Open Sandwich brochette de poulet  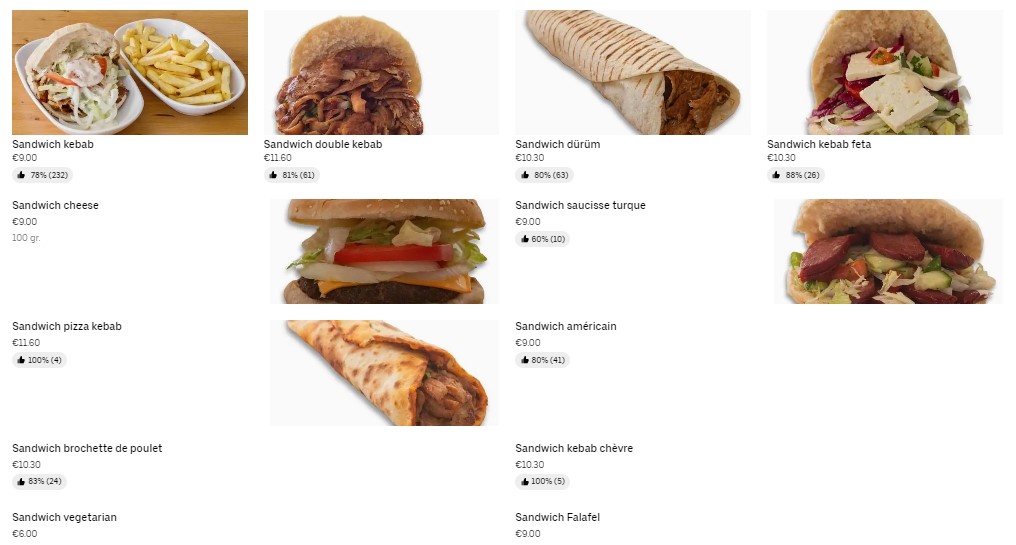[x=87, y=449]
